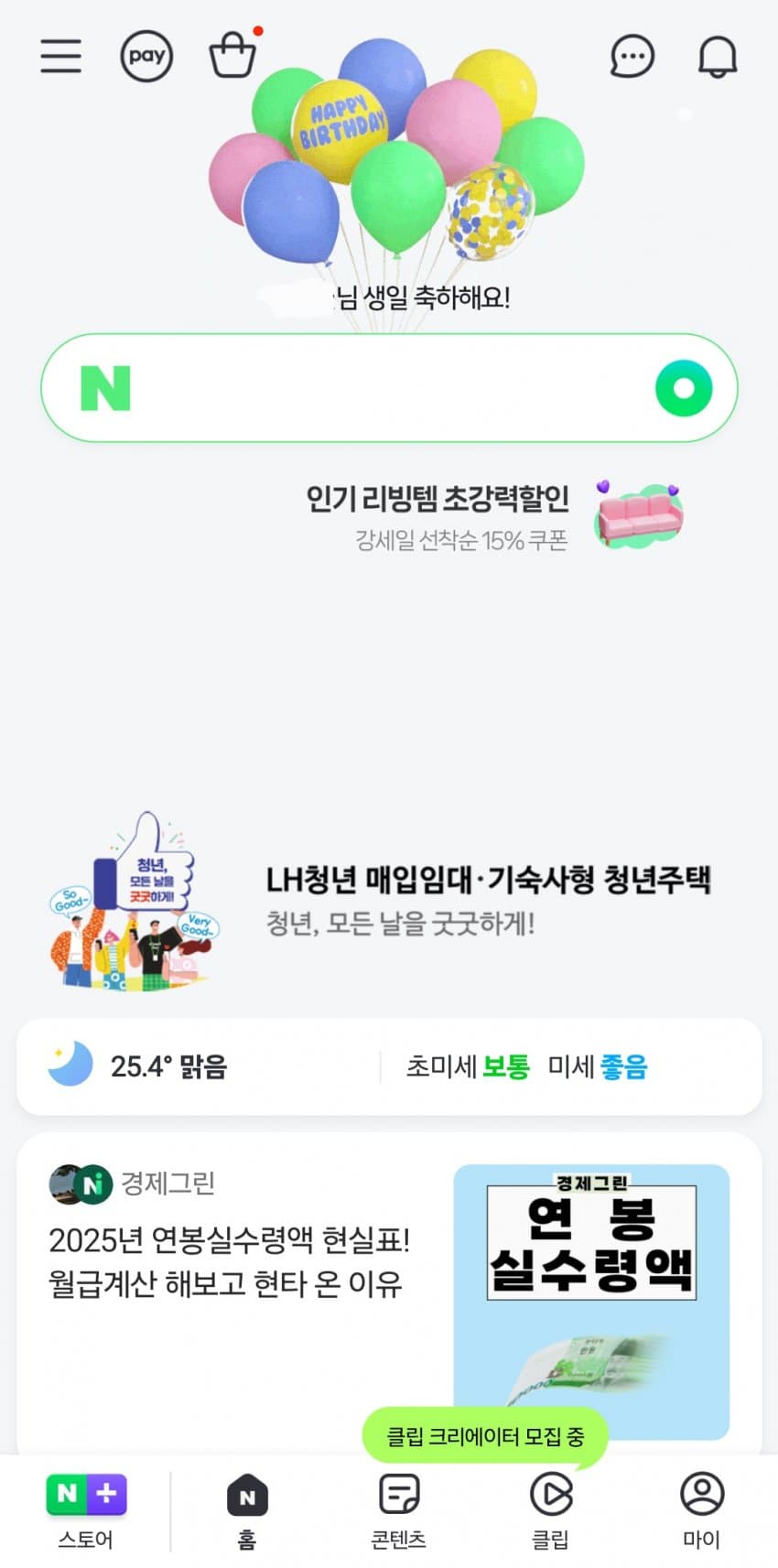Open the hamburger menu
778x1568 pixels.
(60, 57)
